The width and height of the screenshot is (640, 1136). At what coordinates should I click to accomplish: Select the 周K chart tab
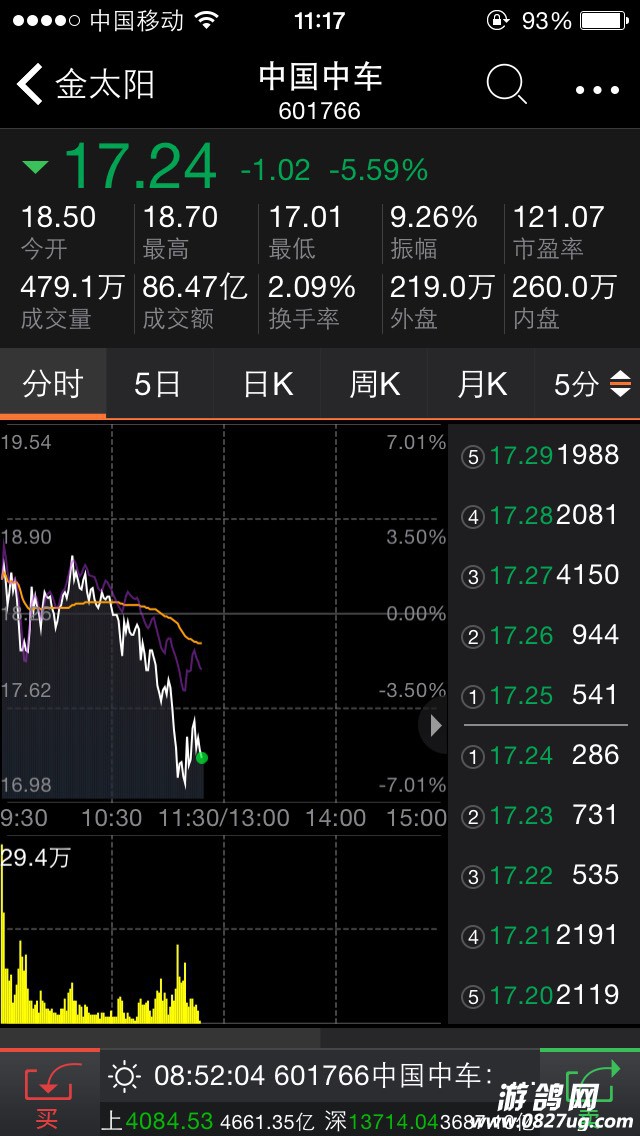tap(374, 384)
